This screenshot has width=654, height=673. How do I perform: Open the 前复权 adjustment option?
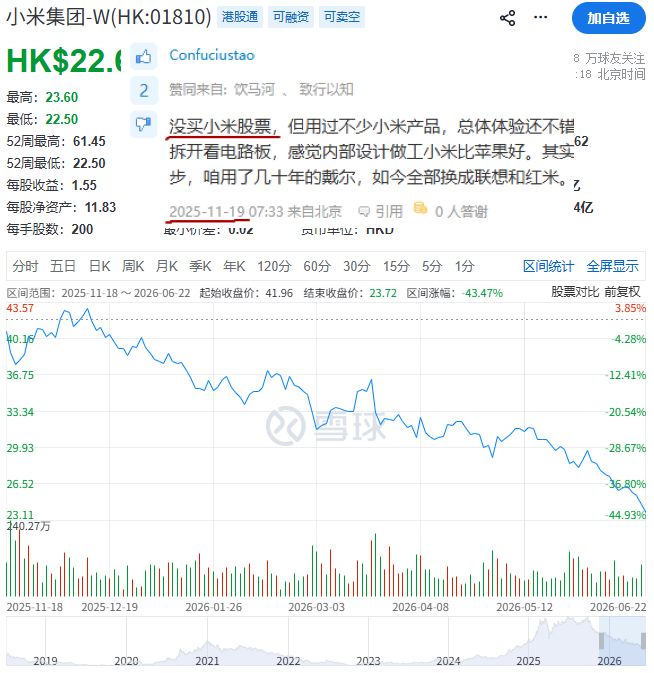(622, 292)
